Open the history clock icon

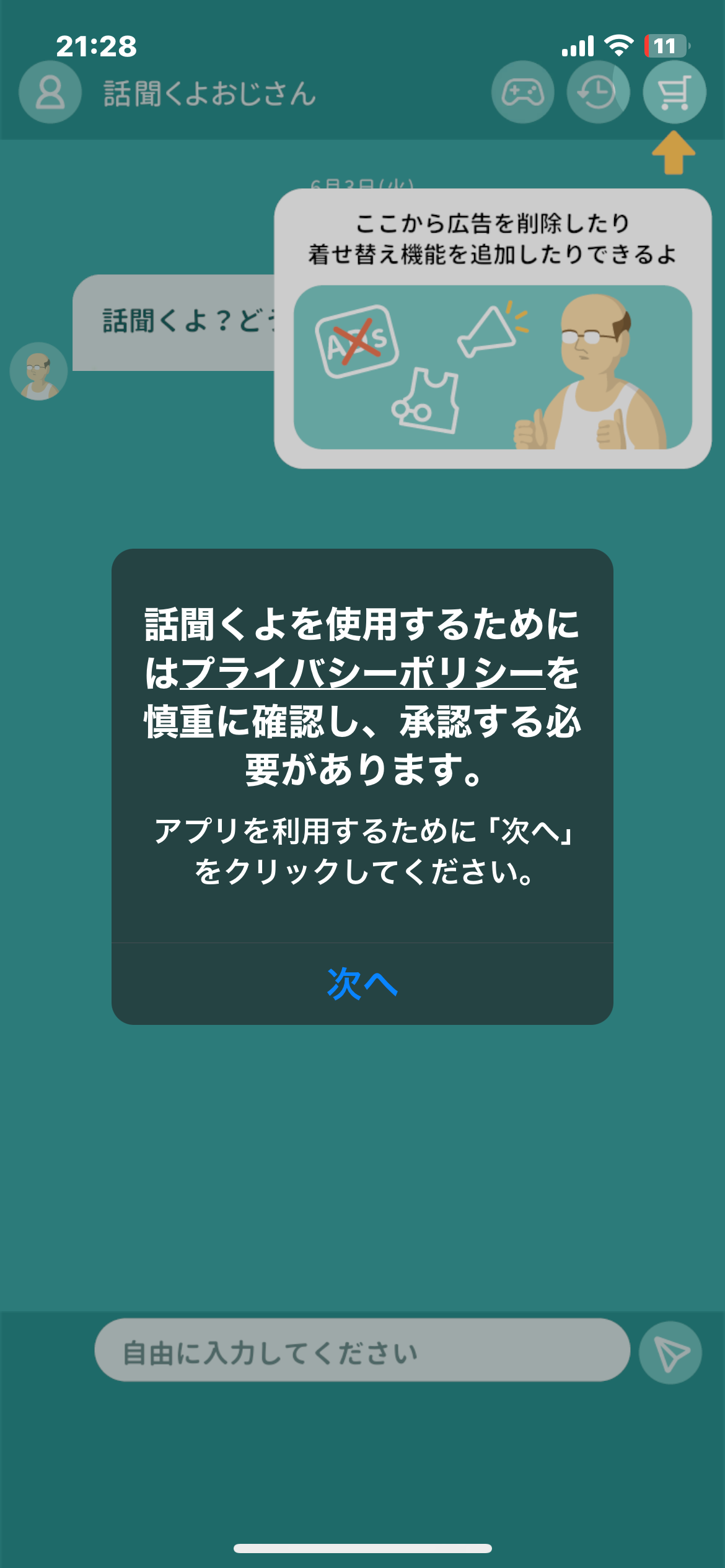click(598, 92)
